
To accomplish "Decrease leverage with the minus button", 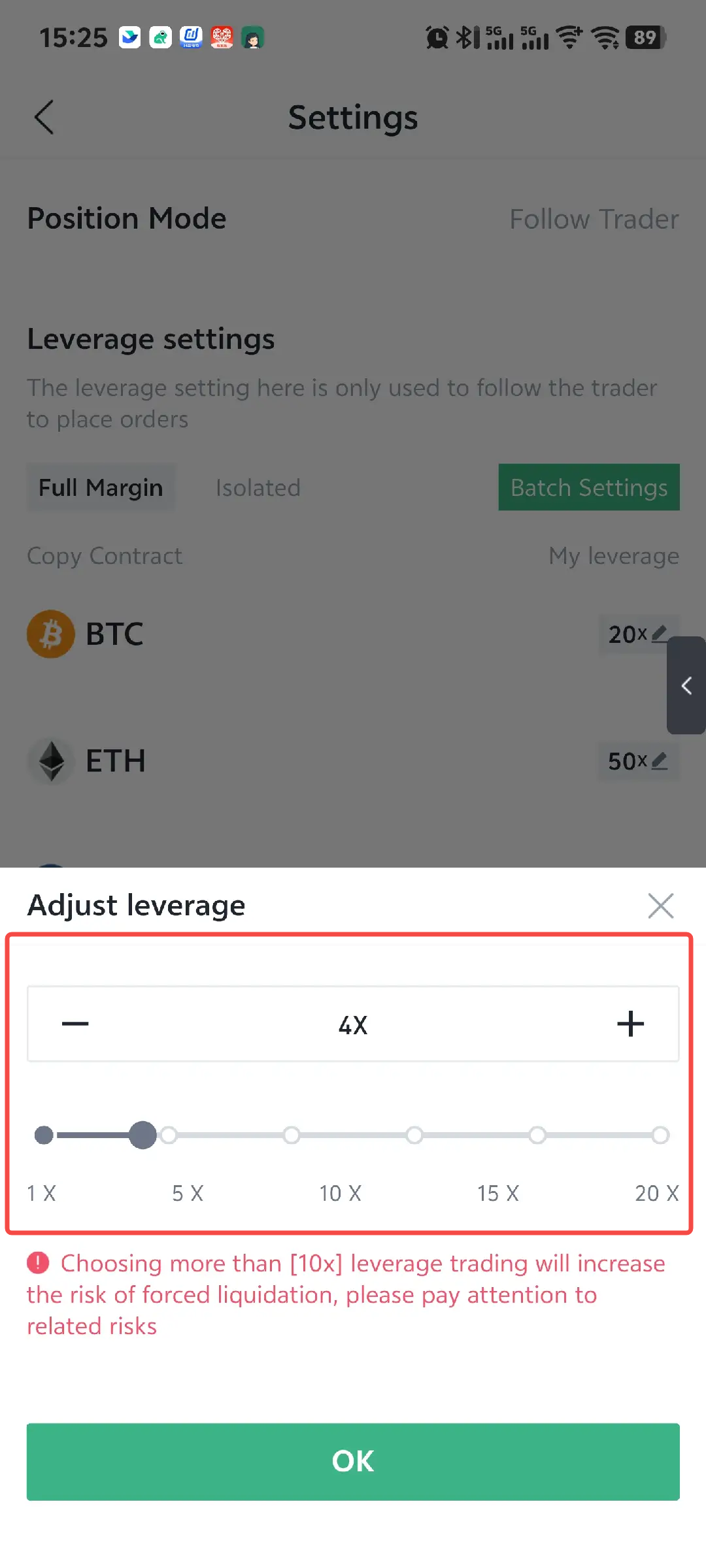I will click(x=75, y=1024).
